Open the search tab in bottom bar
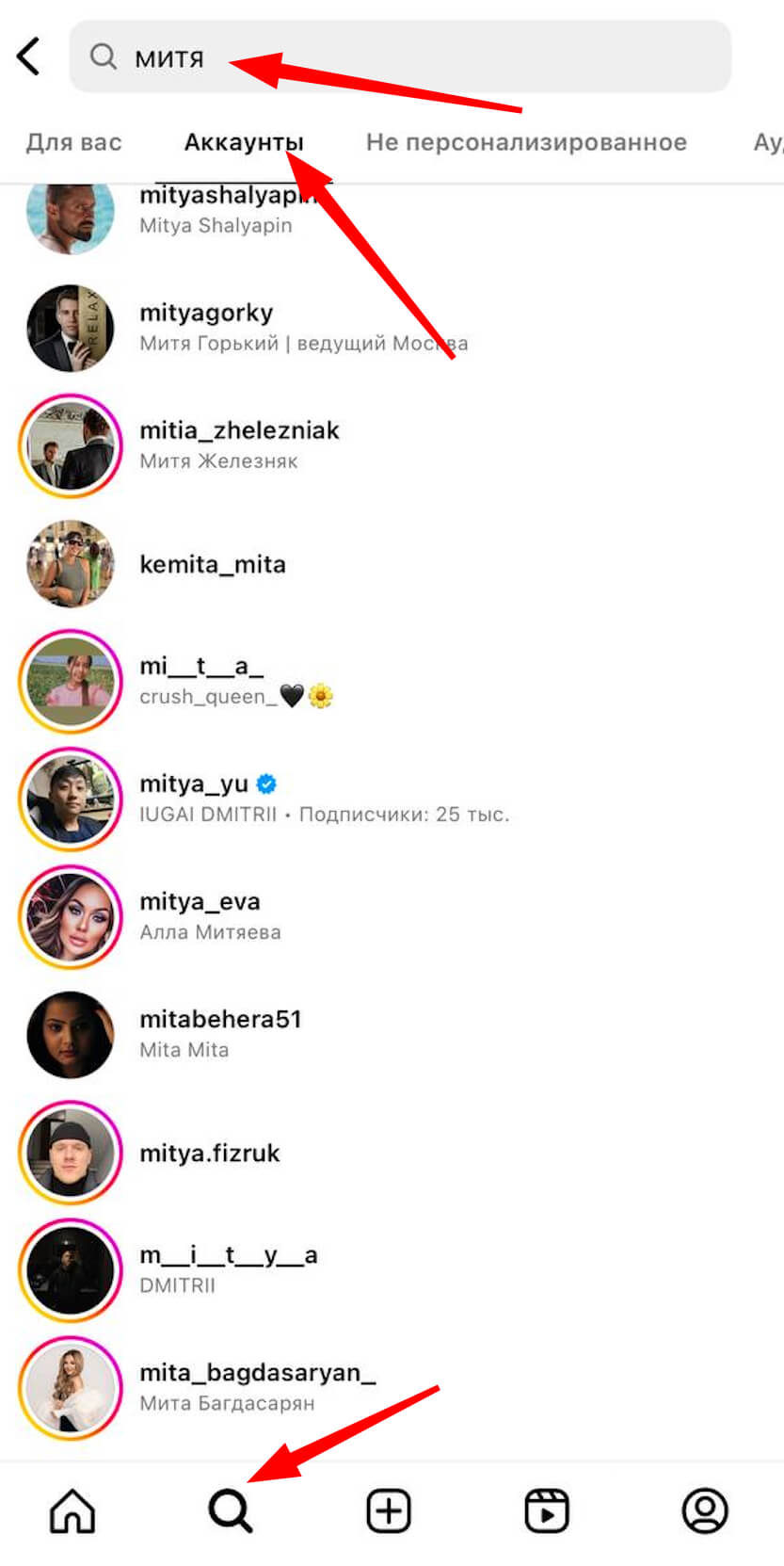 click(x=231, y=1510)
